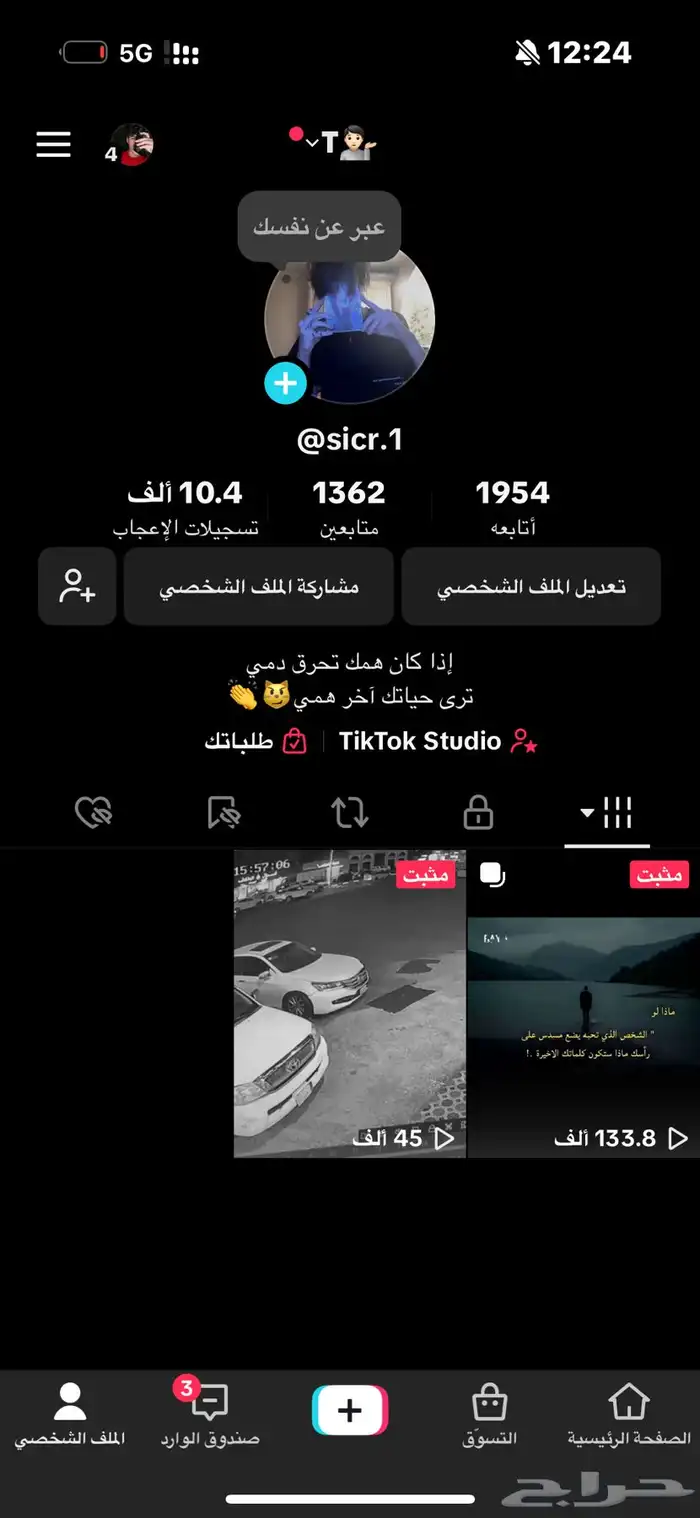Create a new post with plus button
700x1518 pixels.
(x=350, y=1411)
